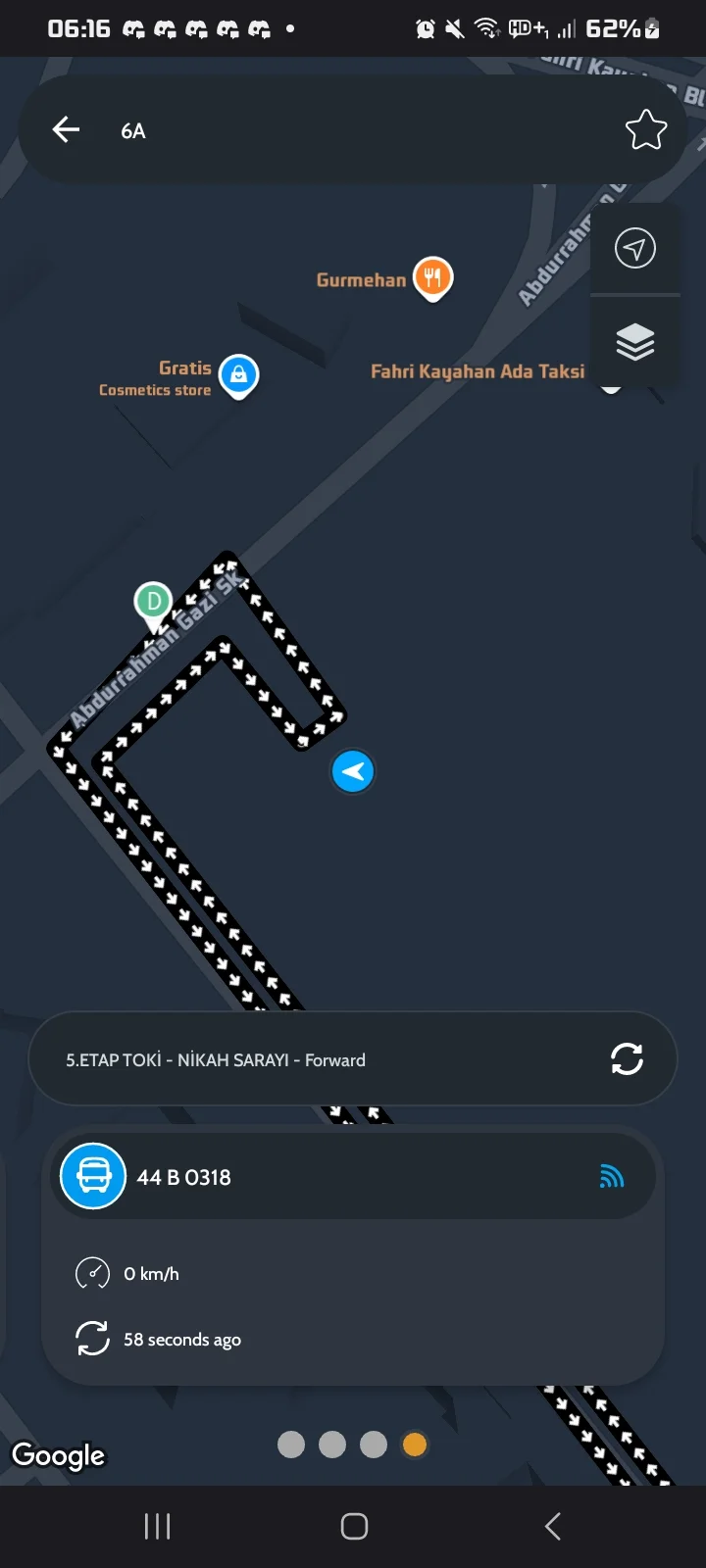Switch route direction with the swap icon
The image size is (706, 1568).
tap(627, 1059)
